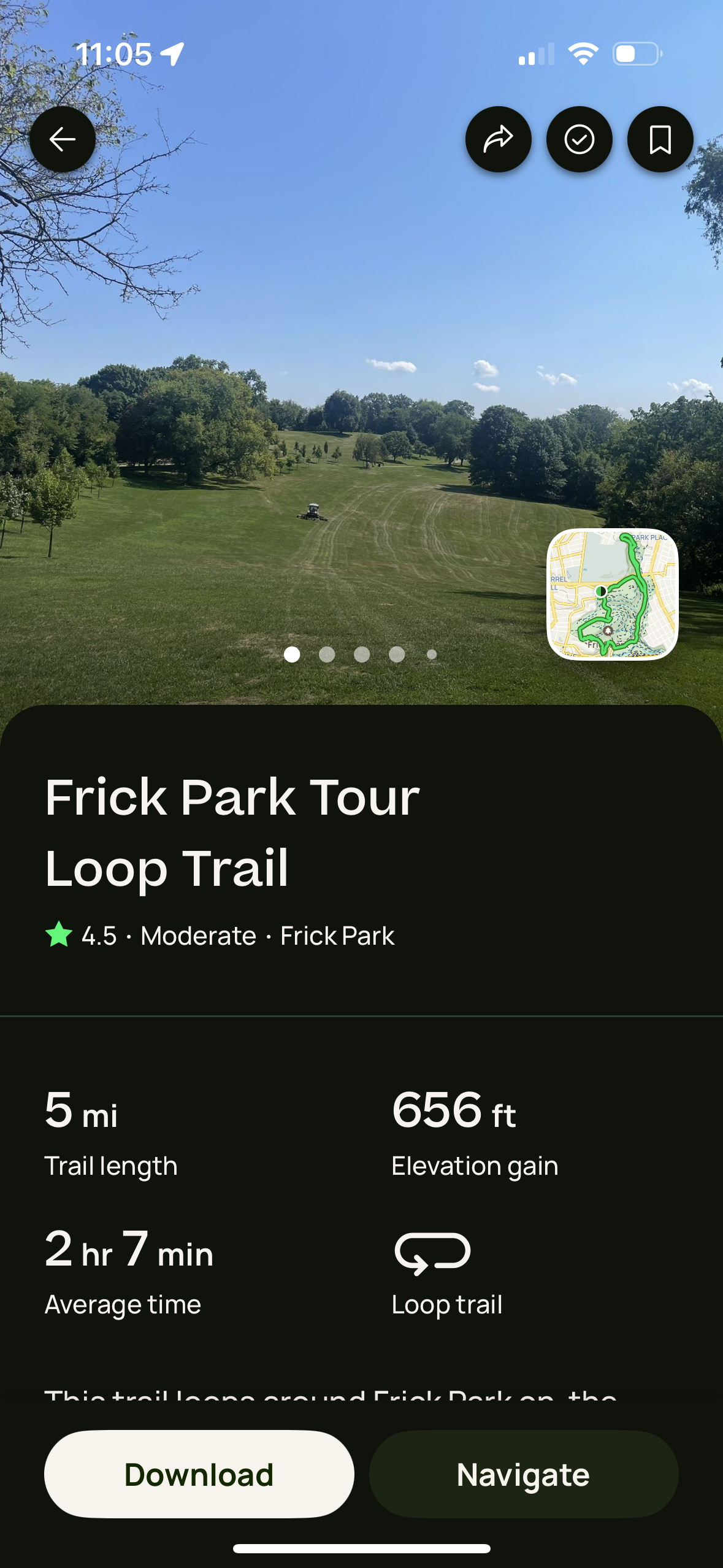This screenshot has width=723, height=1568.
Task: Tap the Wi-Fi icon in the status bar
Action: (x=583, y=54)
